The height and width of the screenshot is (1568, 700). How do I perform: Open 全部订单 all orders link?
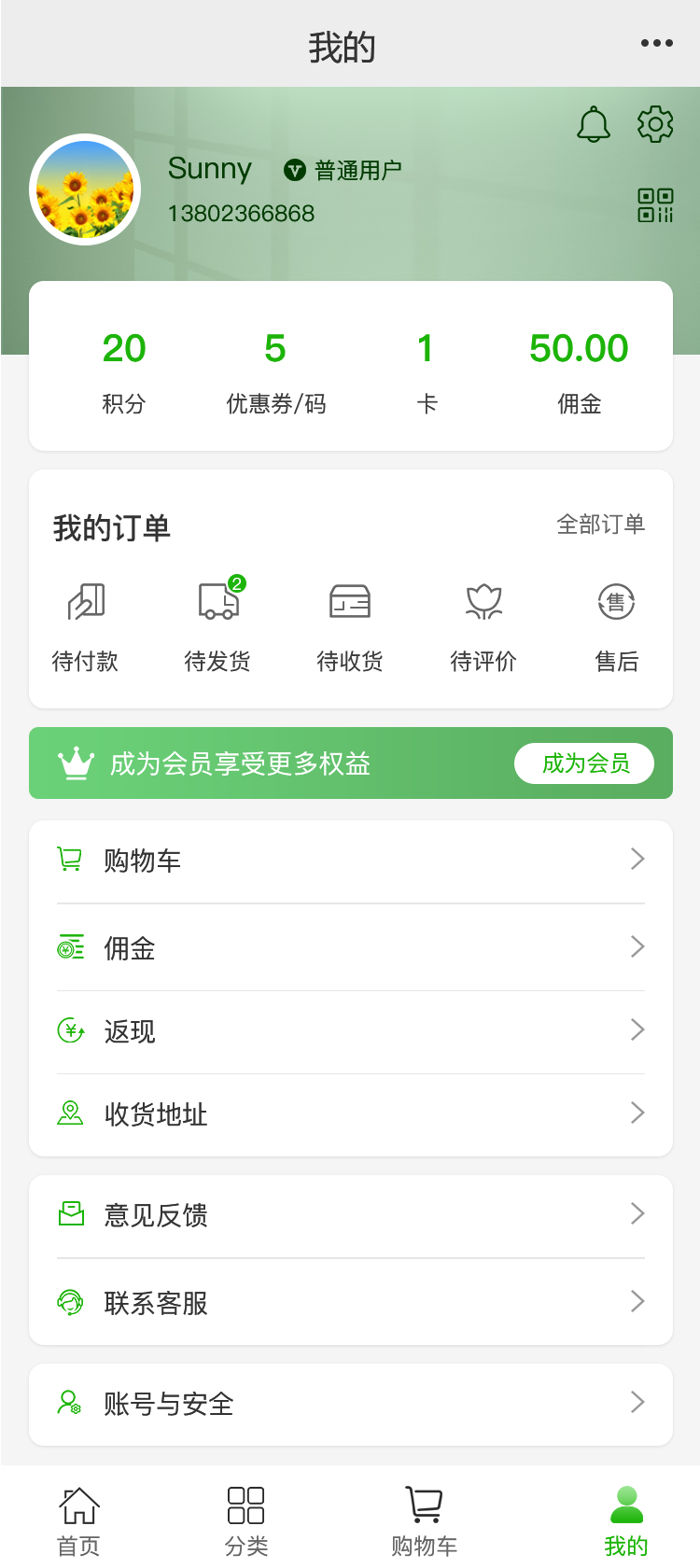(602, 525)
